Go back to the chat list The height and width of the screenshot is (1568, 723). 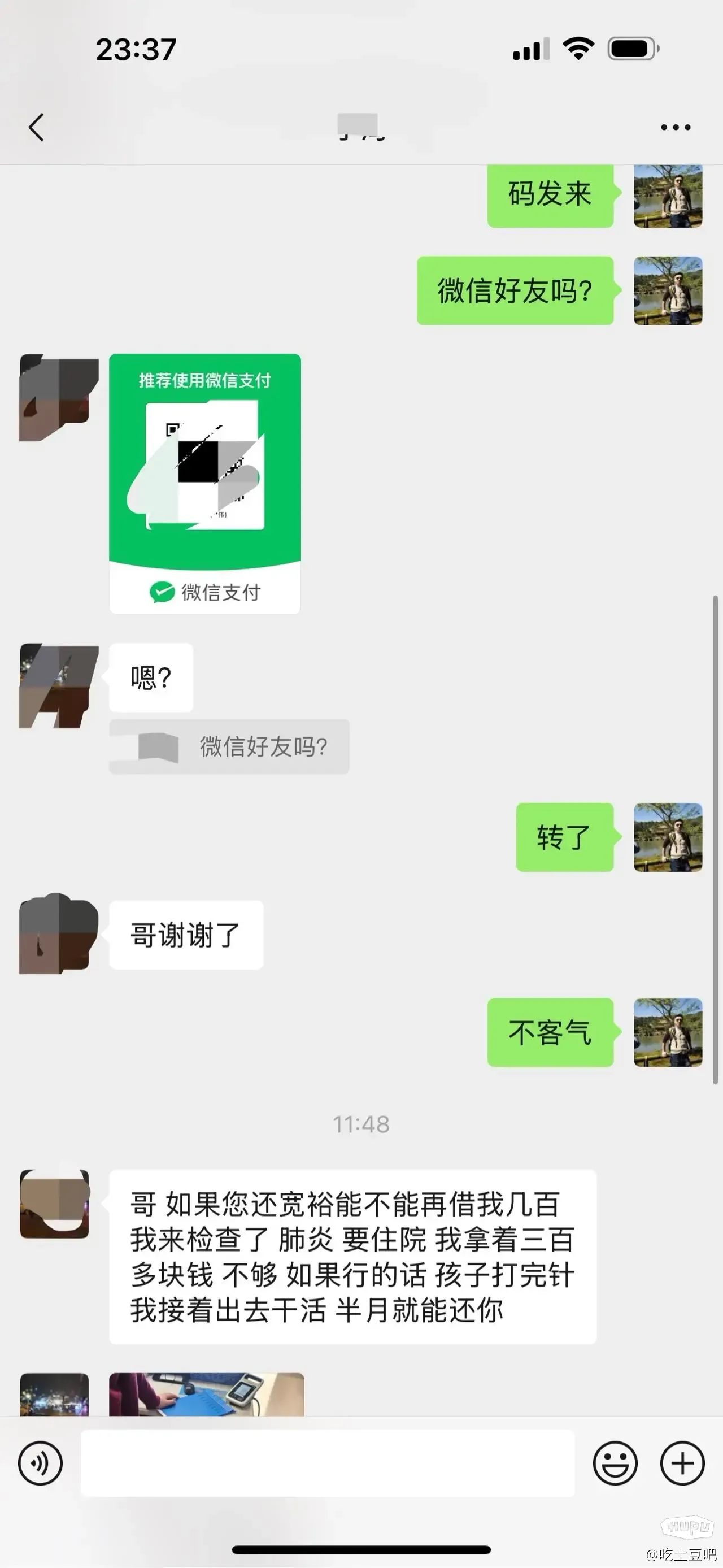coord(37,127)
